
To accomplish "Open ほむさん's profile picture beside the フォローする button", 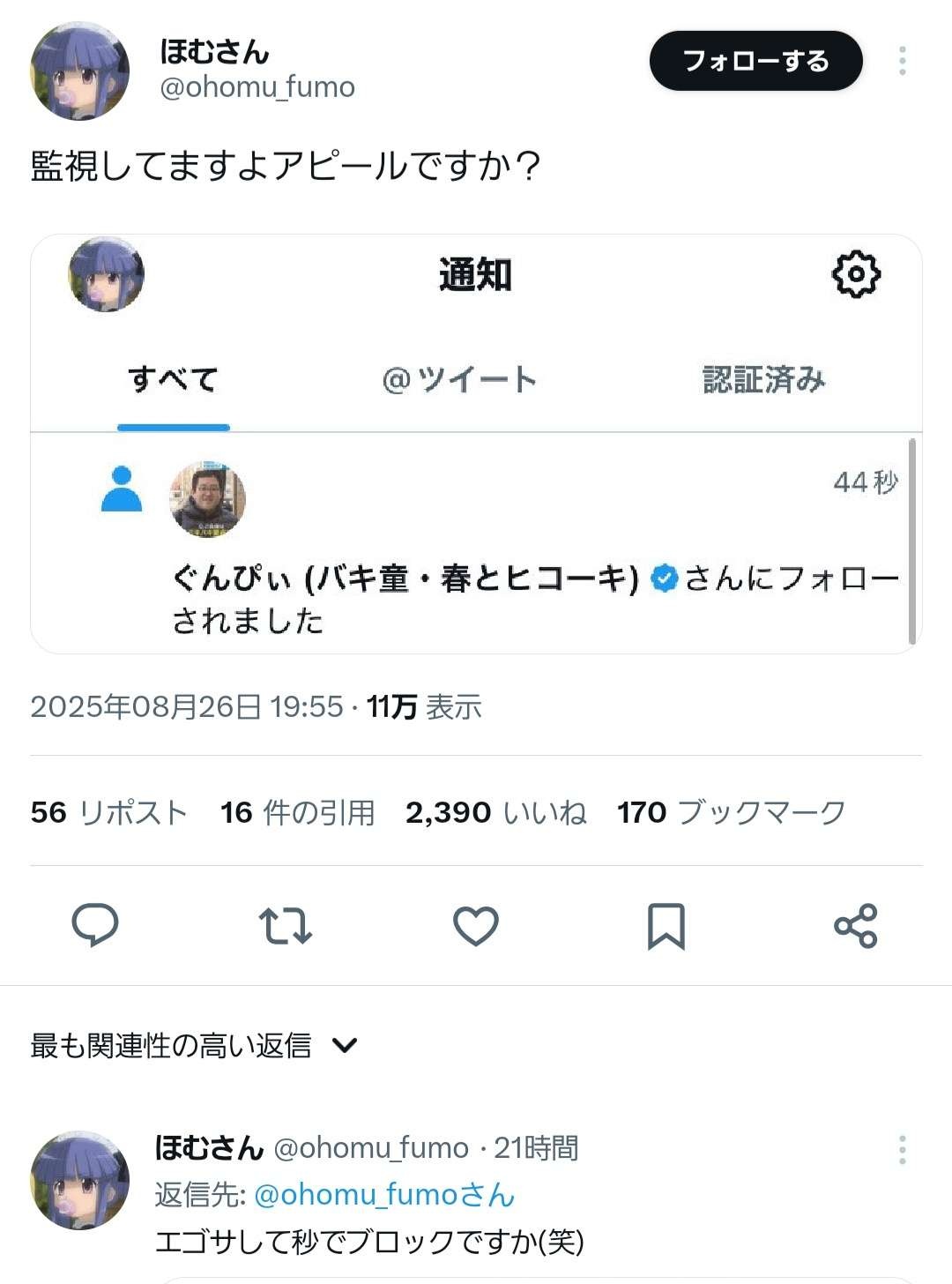I will pyautogui.click(x=80, y=71).
